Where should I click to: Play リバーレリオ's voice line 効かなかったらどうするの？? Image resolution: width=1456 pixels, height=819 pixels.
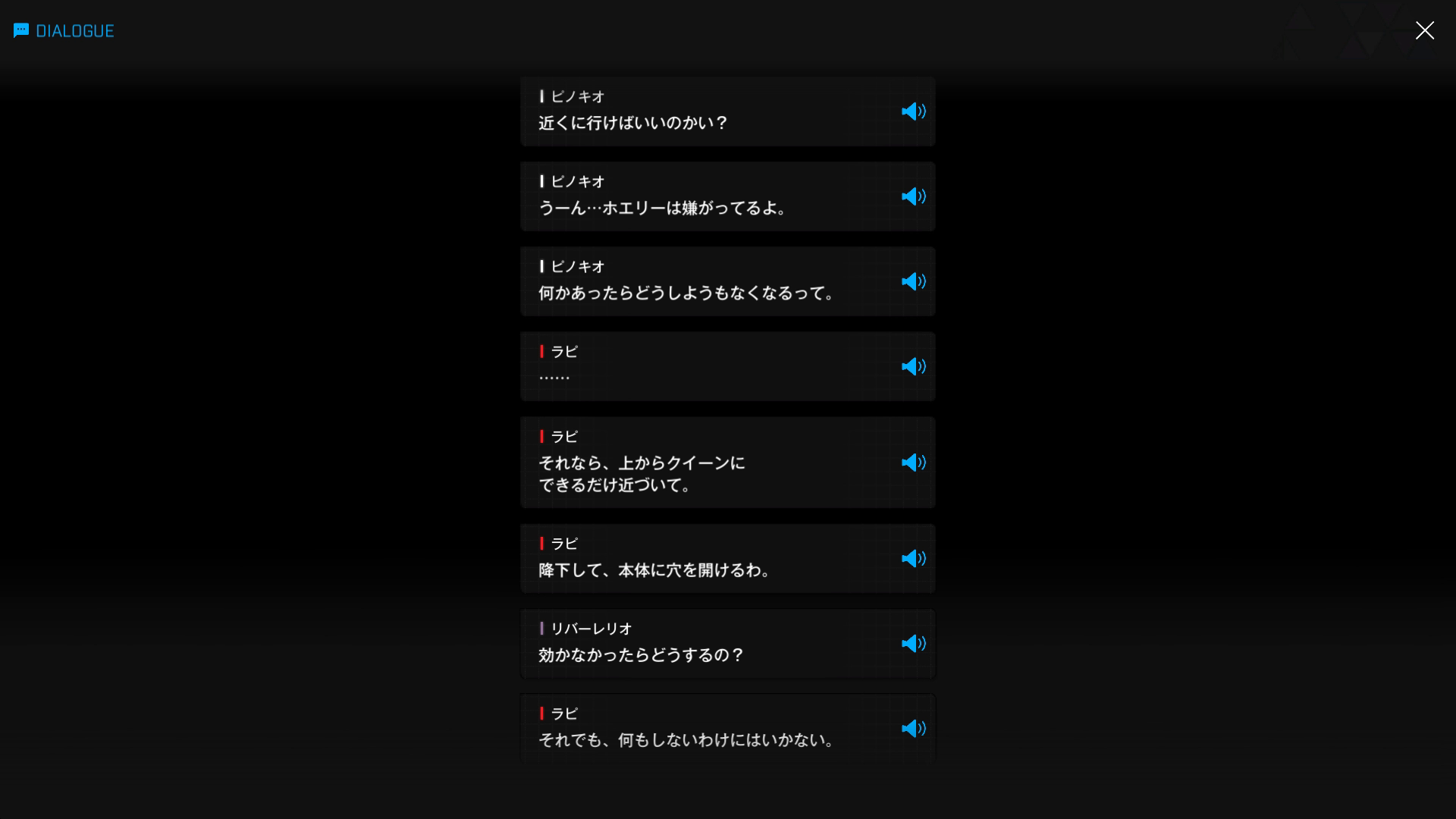(x=913, y=643)
